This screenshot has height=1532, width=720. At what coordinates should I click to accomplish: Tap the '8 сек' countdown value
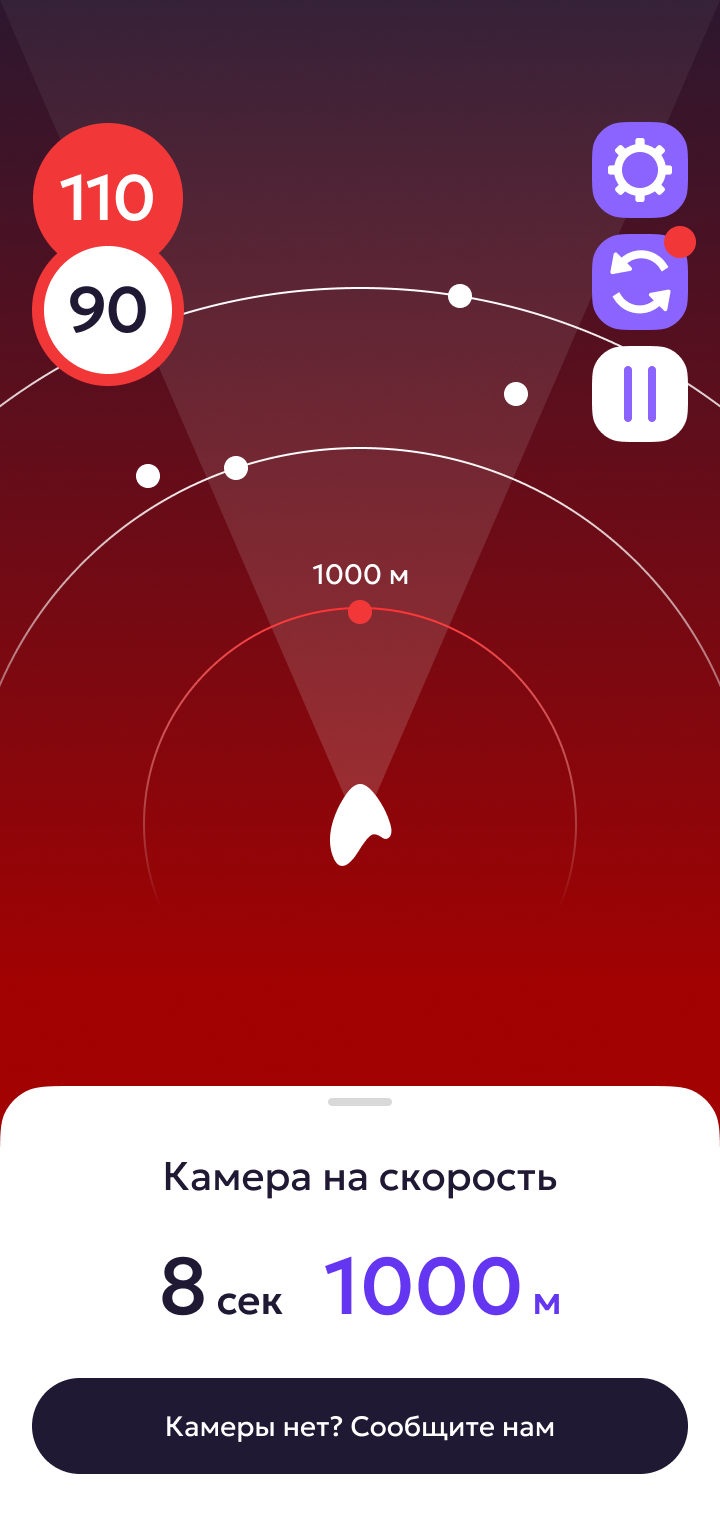click(220, 1289)
